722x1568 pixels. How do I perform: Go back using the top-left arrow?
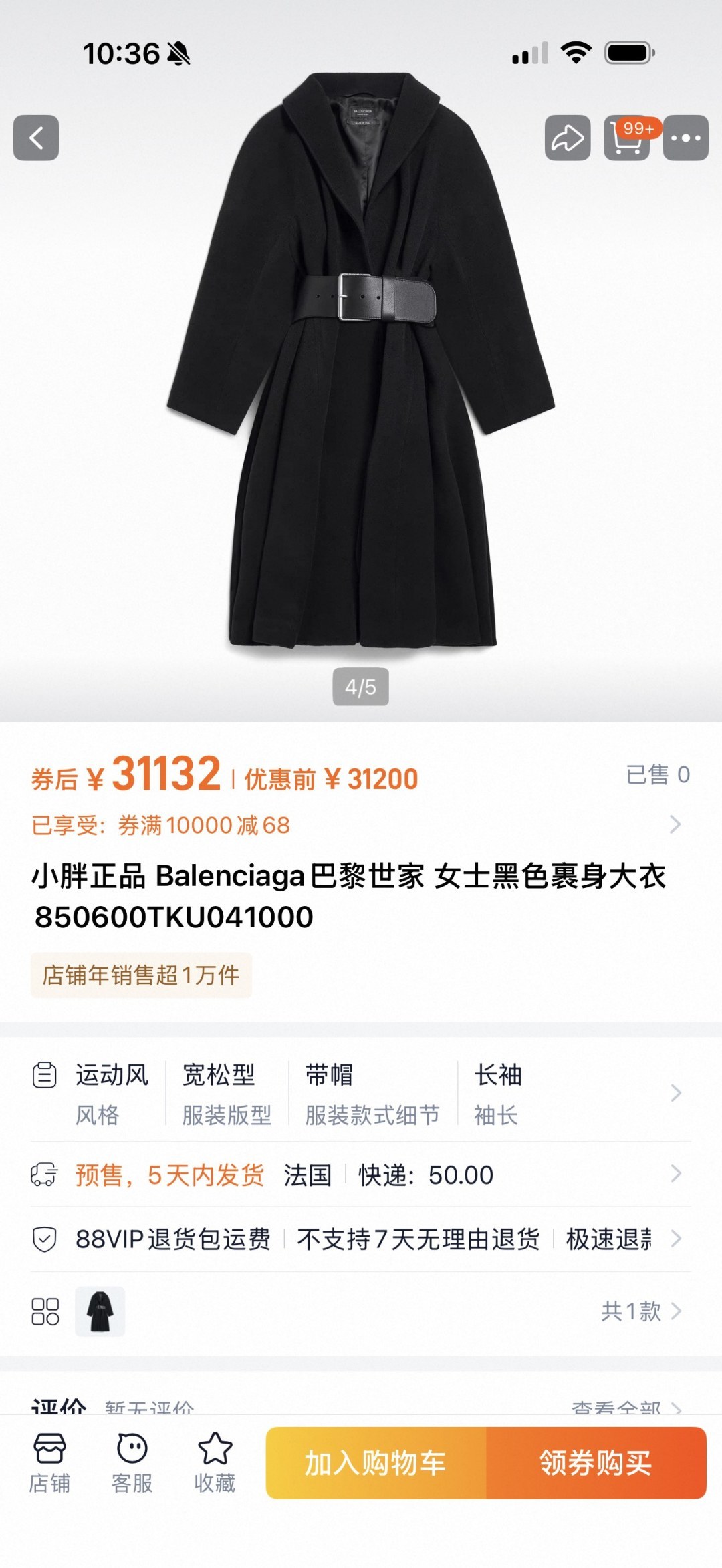pos(36,138)
